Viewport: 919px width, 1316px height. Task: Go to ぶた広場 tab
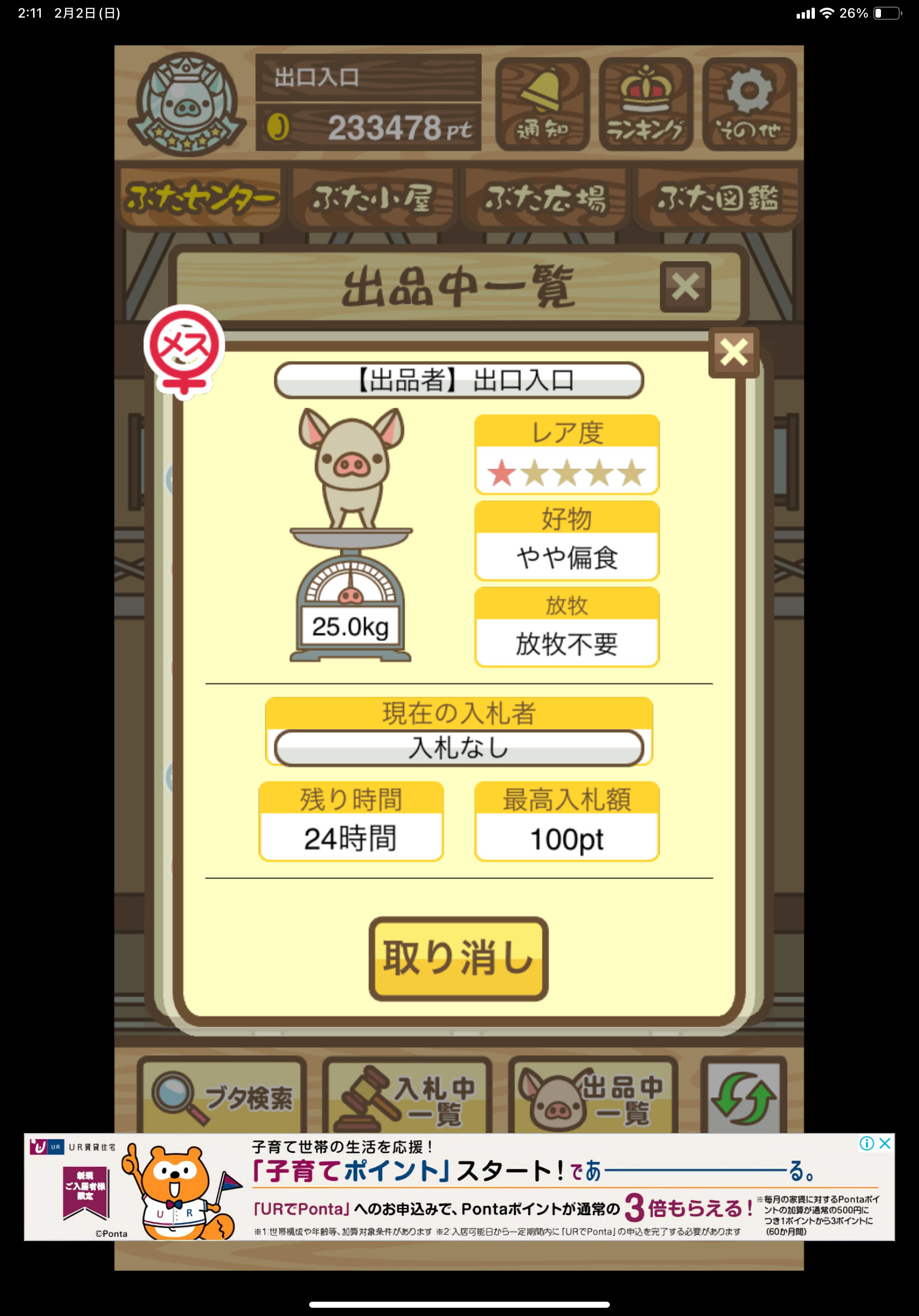(545, 198)
